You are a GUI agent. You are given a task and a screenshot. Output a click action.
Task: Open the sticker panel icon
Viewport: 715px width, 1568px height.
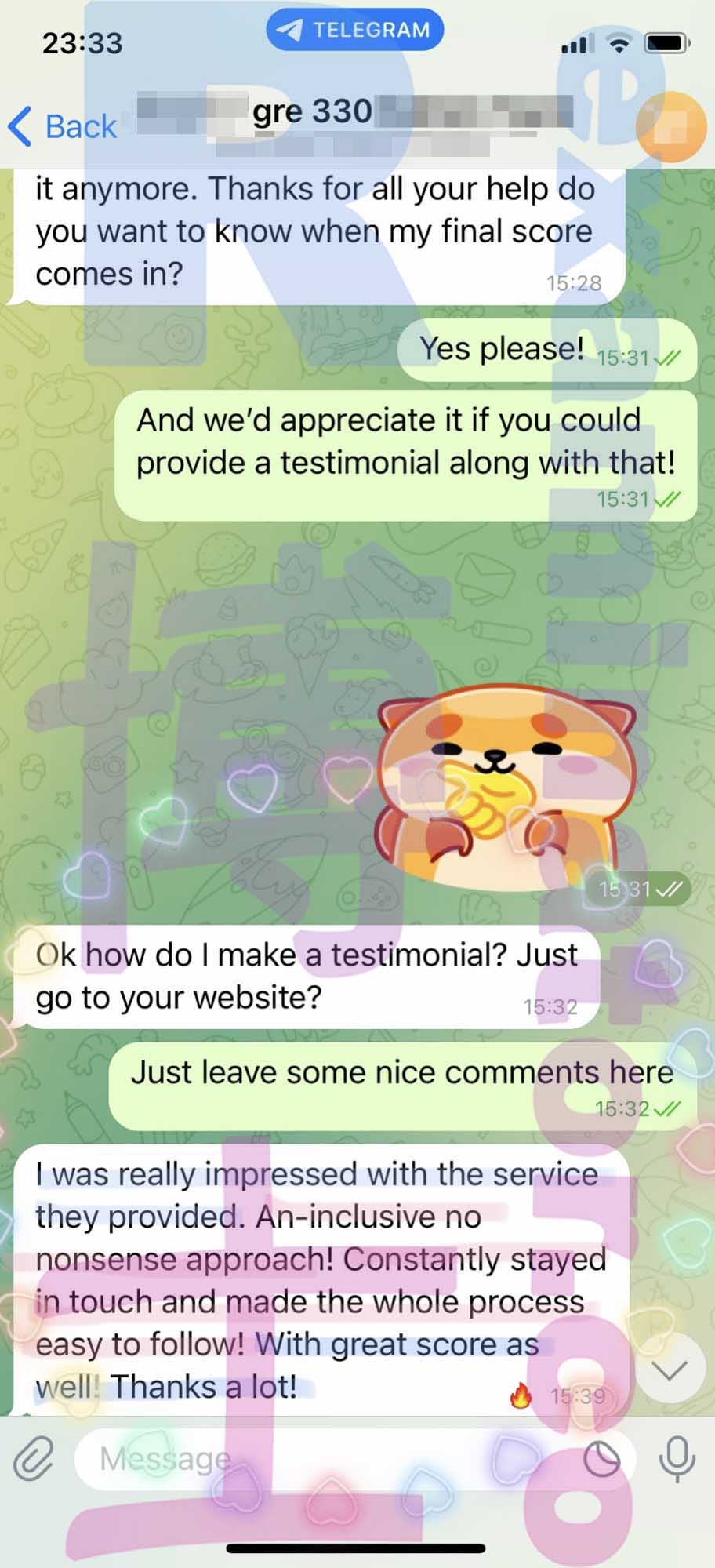(x=602, y=1459)
